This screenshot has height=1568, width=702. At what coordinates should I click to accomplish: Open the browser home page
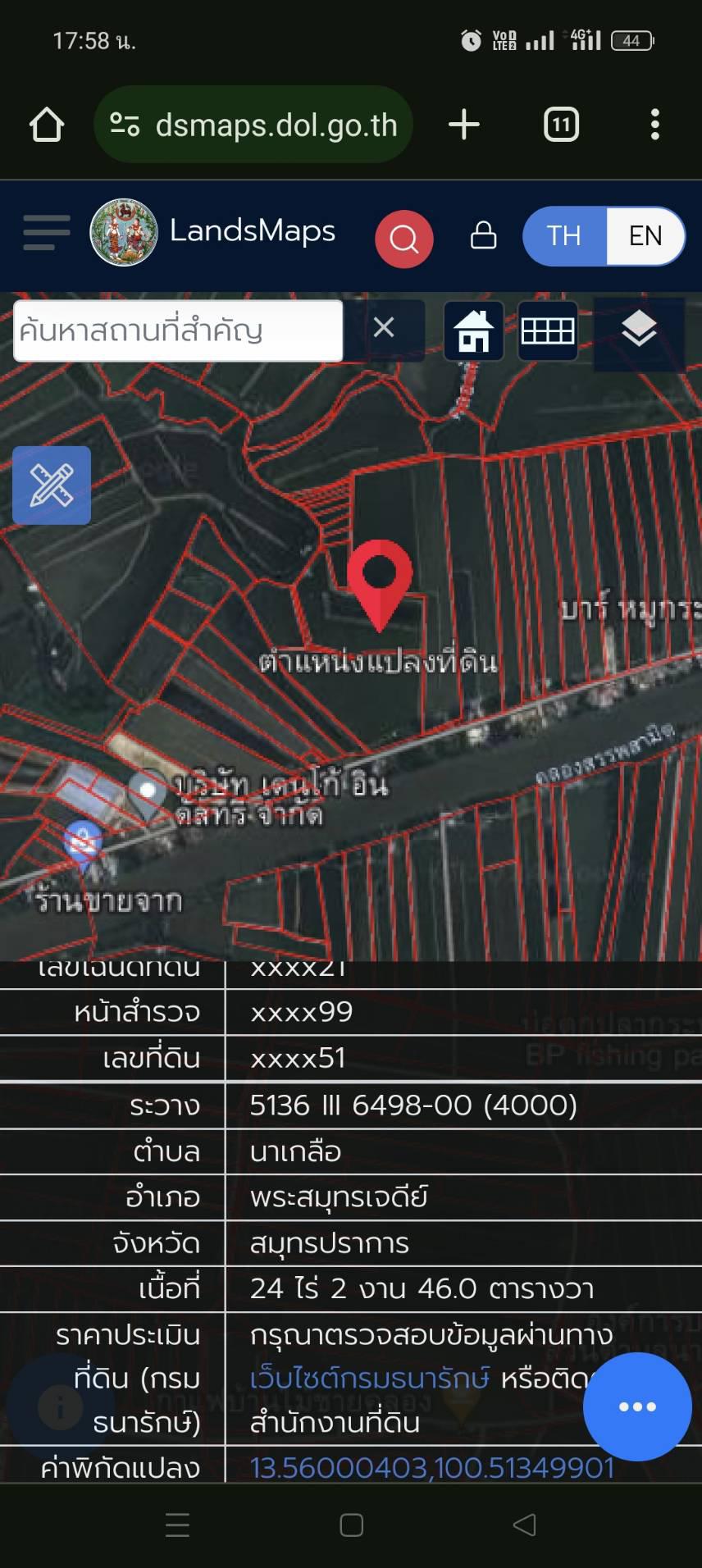tap(47, 125)
